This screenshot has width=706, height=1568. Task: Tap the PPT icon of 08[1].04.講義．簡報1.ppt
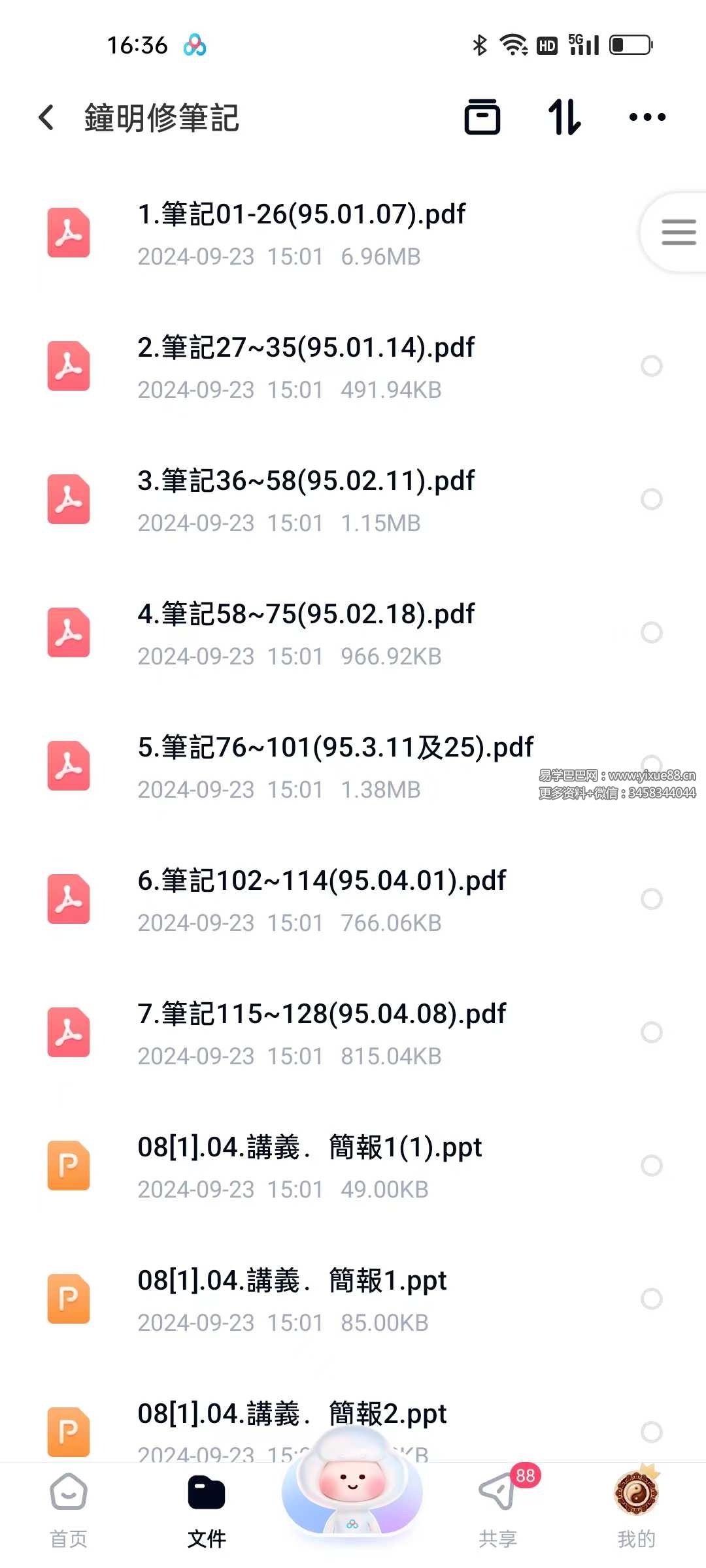(68, 1299)
